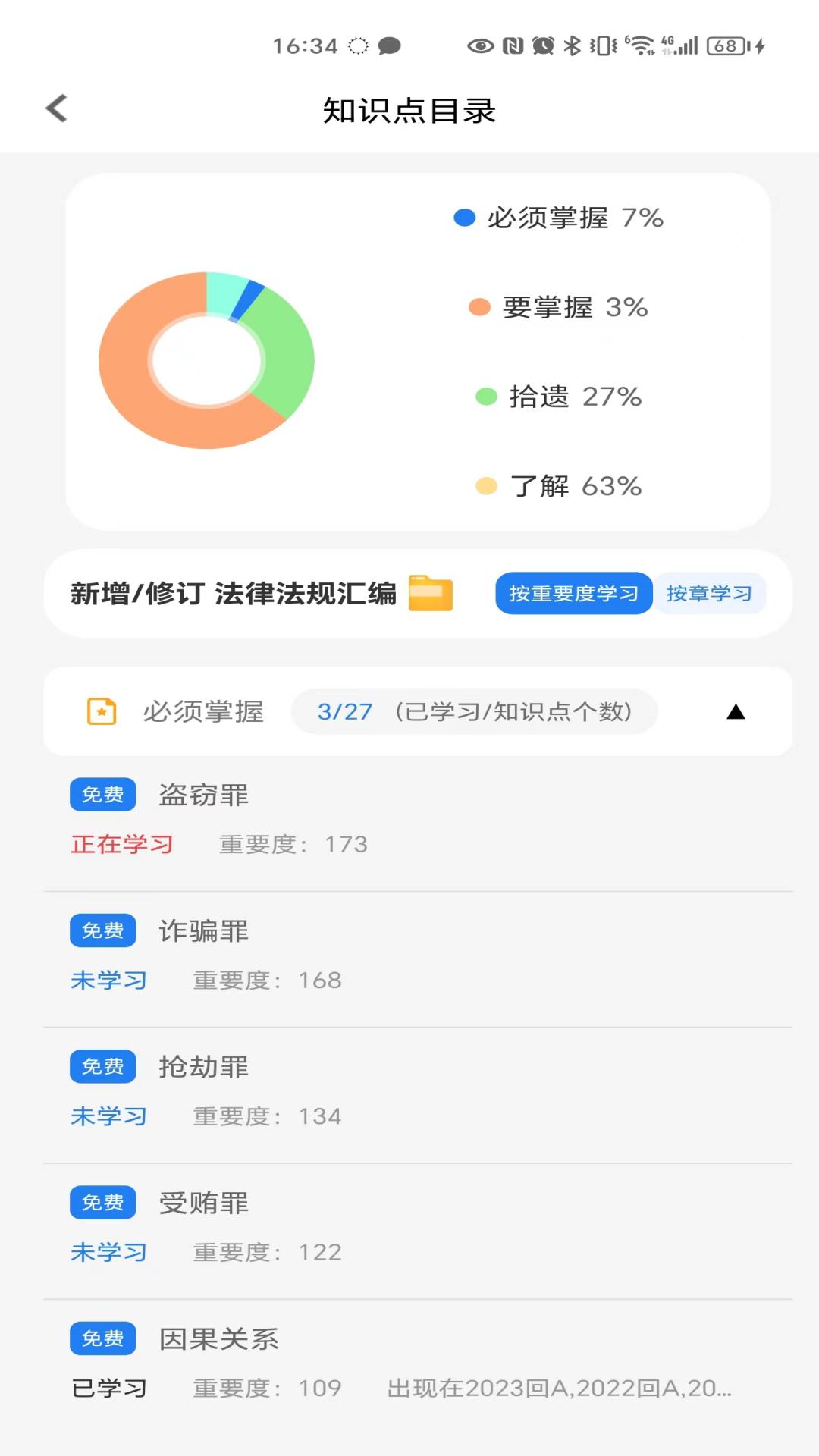The height and width of the screenshot is (1456, 819).
Task: Click 未学习 under 受贿罪
Action: click(x=108, y=1252)
